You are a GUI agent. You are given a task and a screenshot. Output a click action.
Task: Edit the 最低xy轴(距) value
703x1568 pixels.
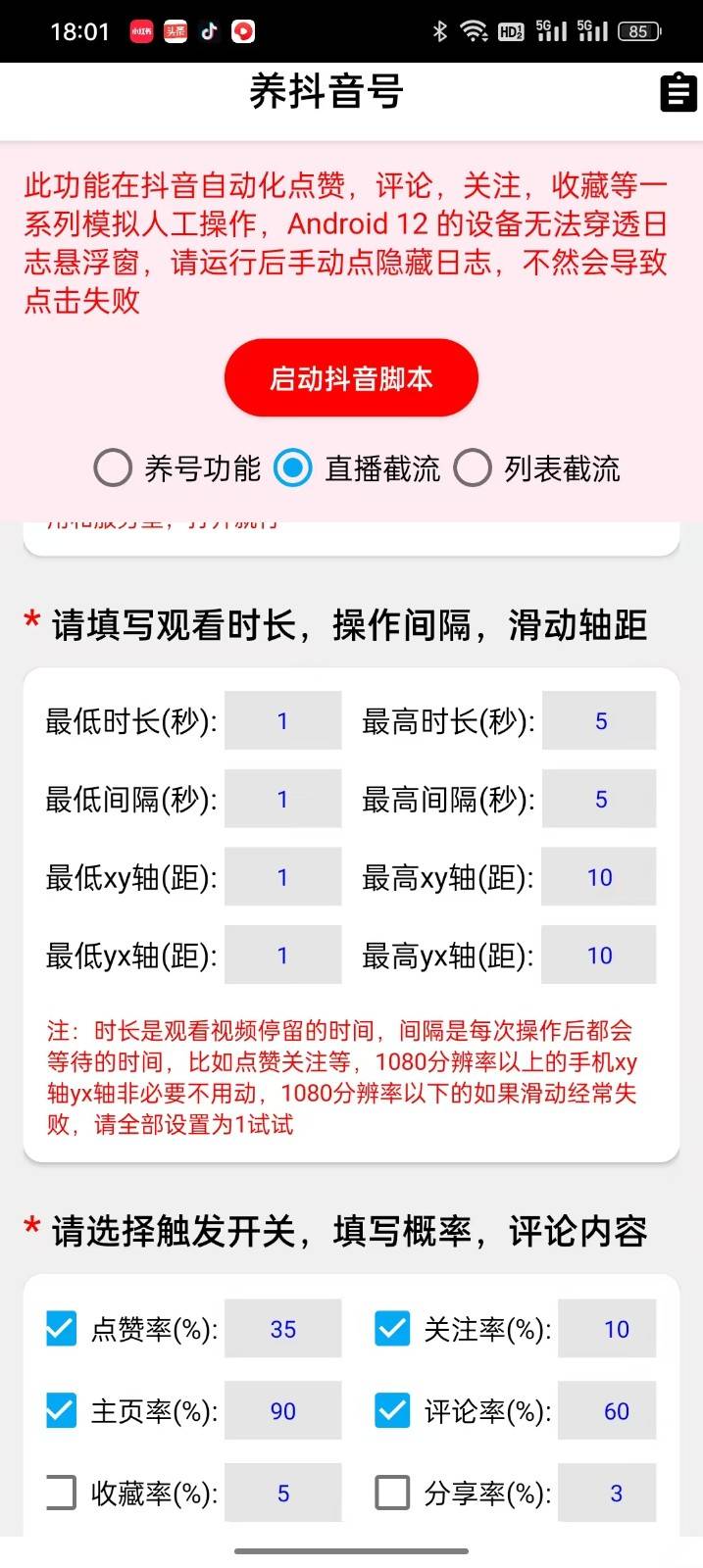point(282,877)
